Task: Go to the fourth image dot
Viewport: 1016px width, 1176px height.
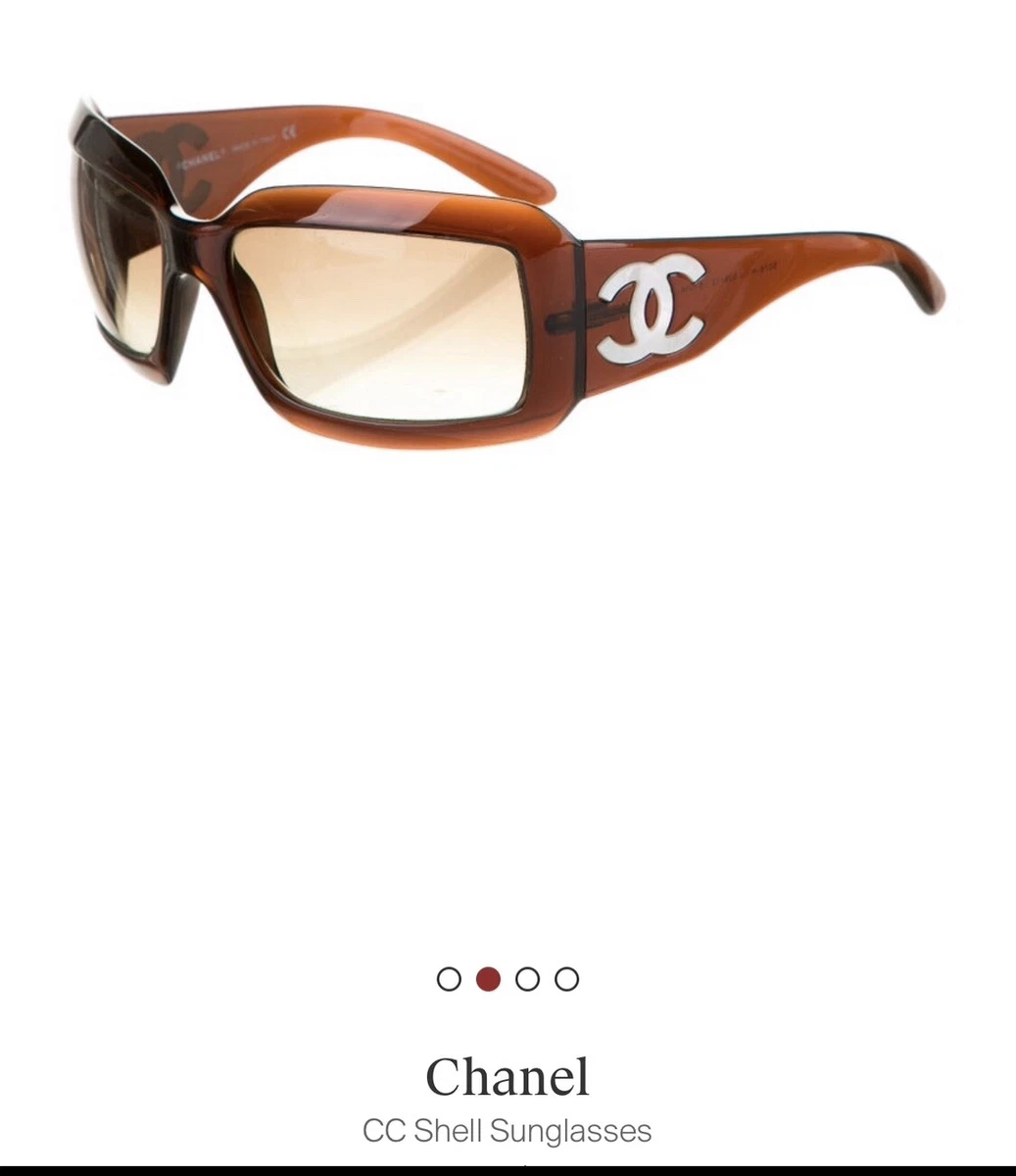Action: tap(567, 979)
